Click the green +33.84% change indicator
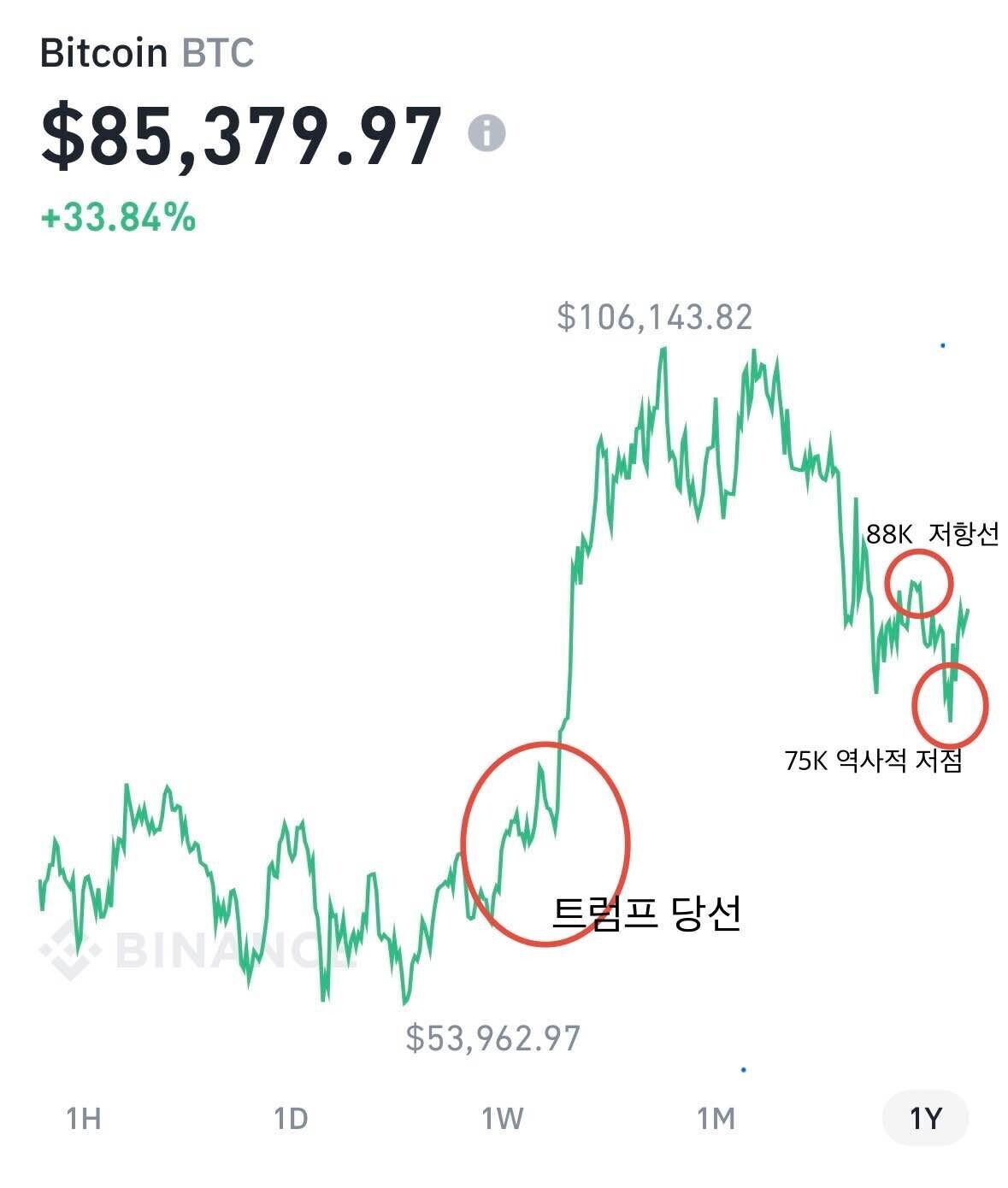The width and height of the screenshot is (1008, 1188). tap(120, 221)
